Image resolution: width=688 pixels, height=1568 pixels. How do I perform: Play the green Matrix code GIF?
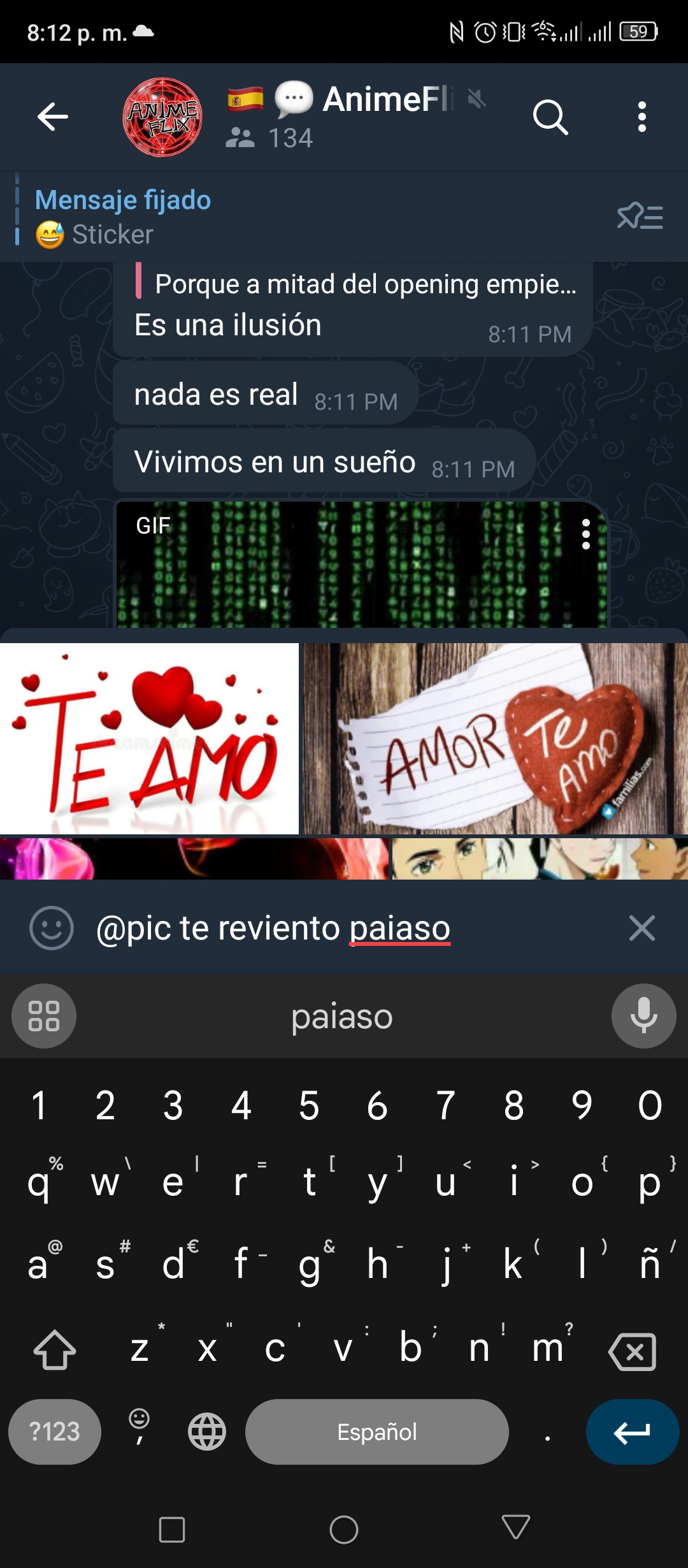pos(361,565)
